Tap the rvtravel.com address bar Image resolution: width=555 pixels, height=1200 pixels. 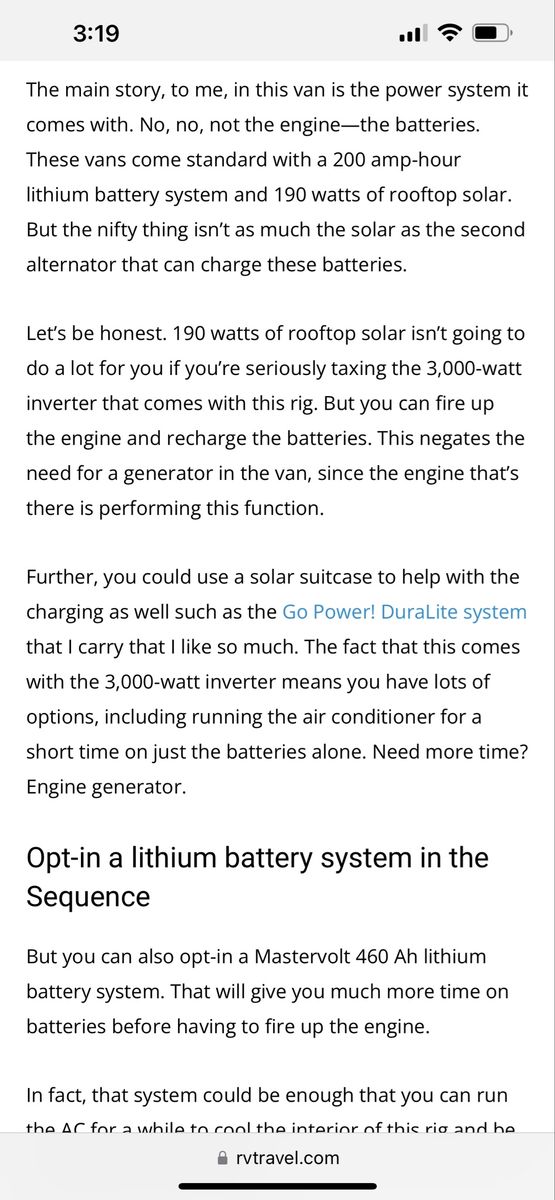tap(278, 1158)
